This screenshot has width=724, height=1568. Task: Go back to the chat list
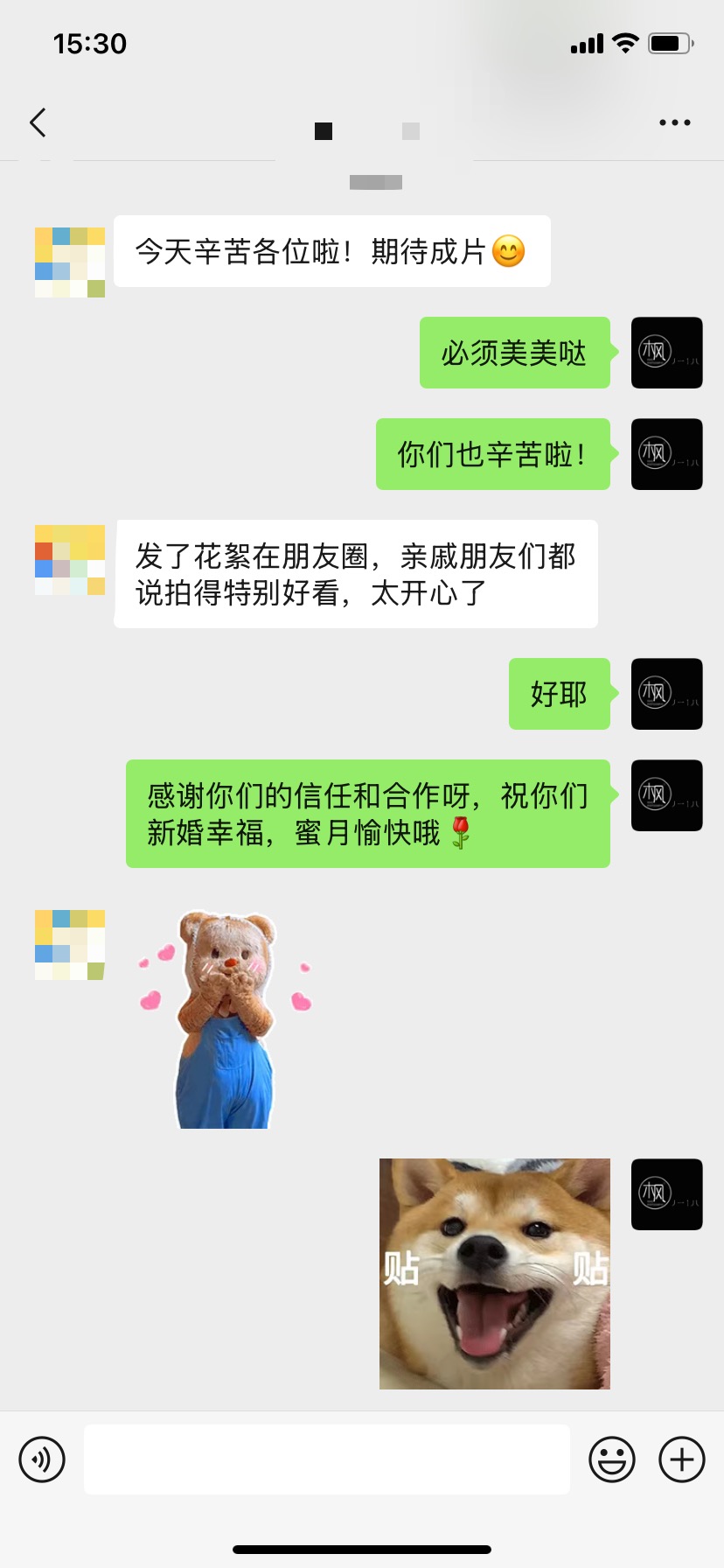click(38, 122)
